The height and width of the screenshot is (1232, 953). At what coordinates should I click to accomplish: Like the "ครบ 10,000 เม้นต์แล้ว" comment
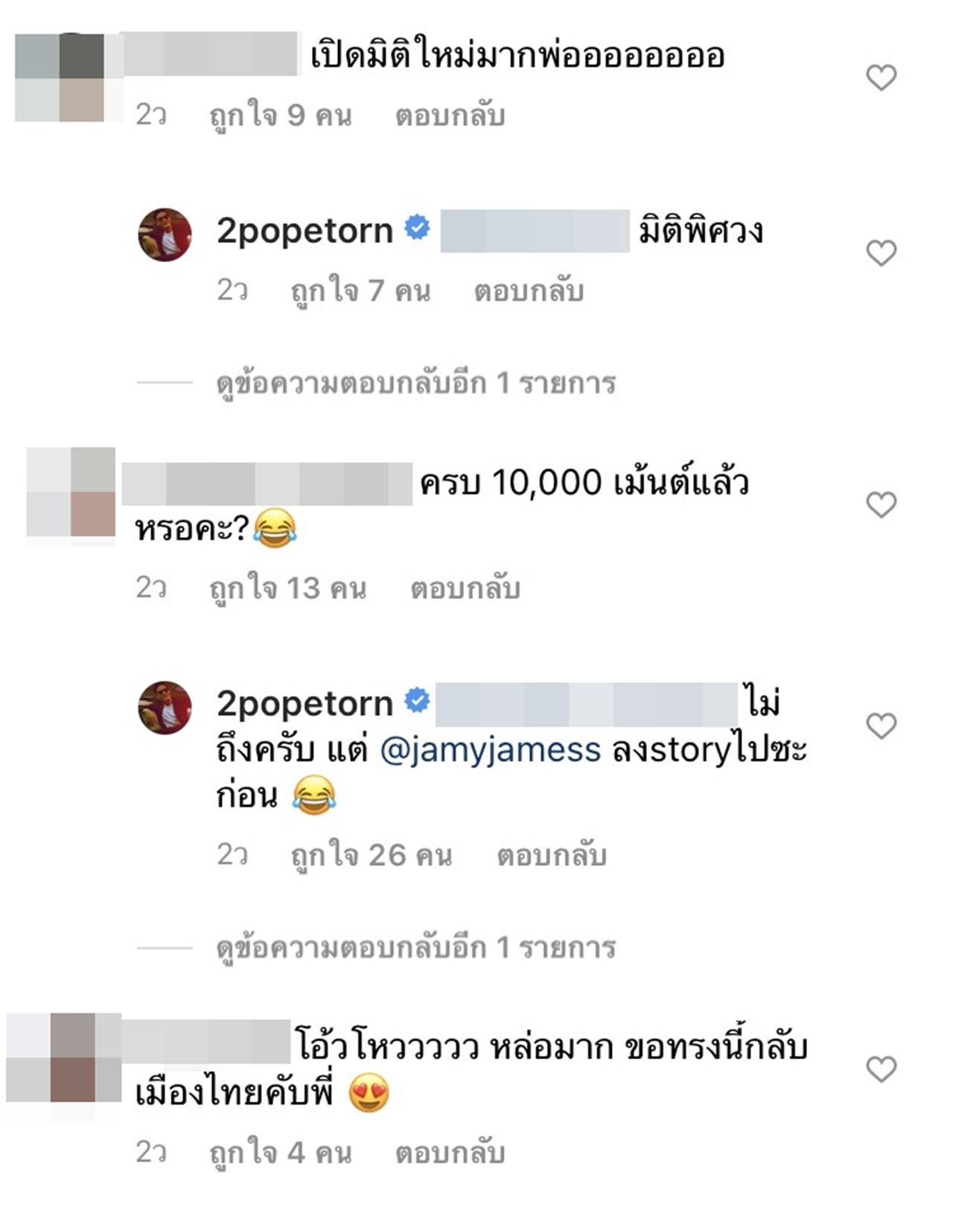(881, 505)
